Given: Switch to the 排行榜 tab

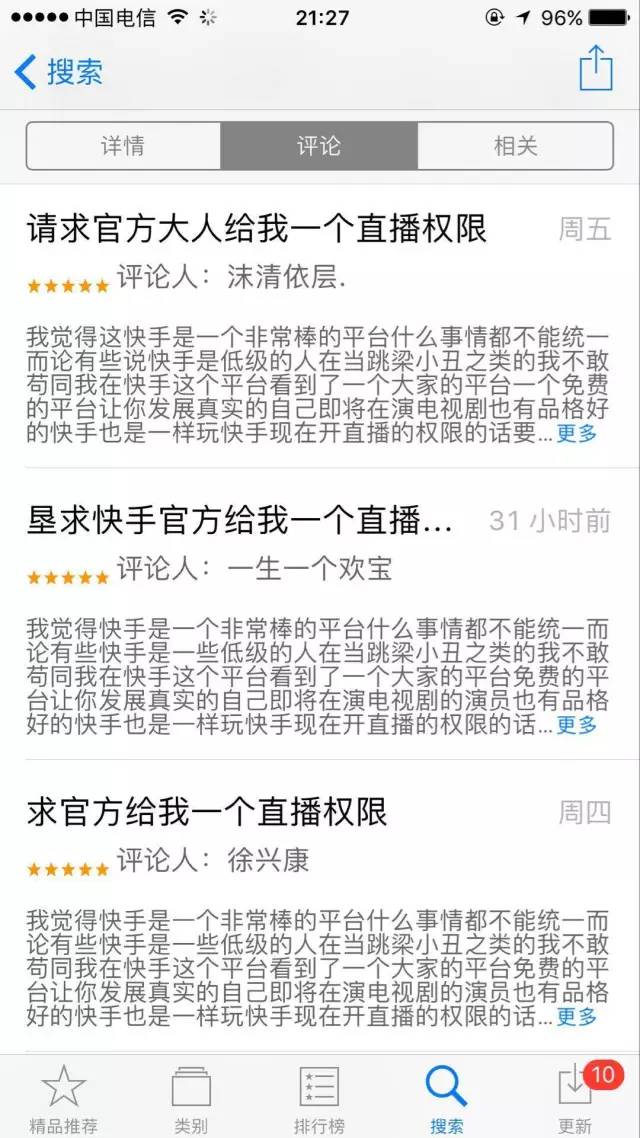Looking at the screenshot, I should (319, 1097).
